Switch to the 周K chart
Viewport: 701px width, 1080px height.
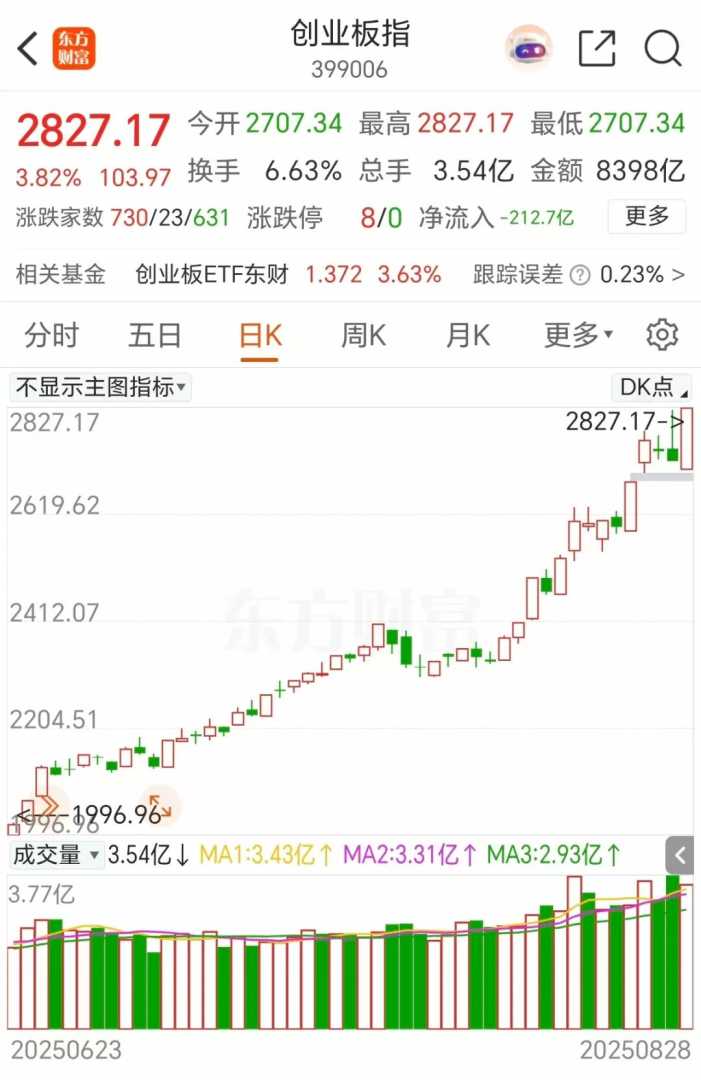tap(363, 336)
